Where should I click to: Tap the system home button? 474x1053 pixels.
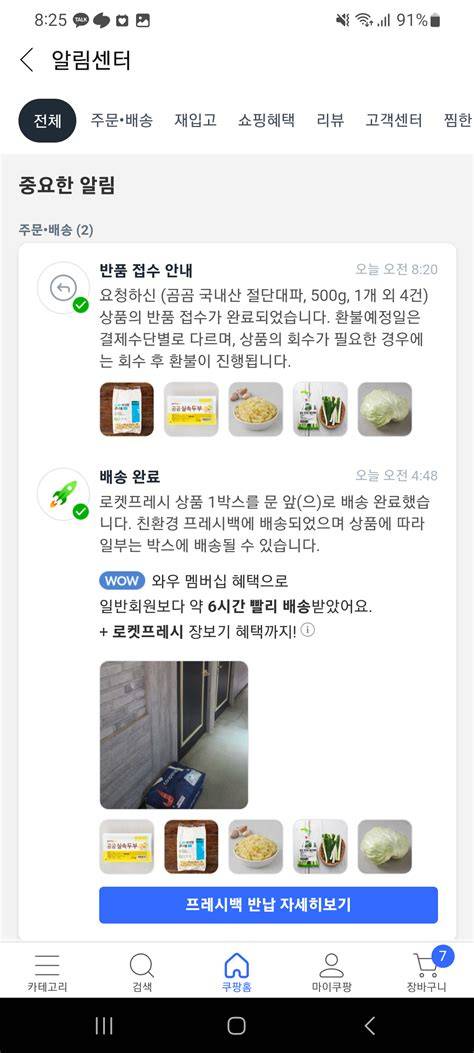(236, 1025)
